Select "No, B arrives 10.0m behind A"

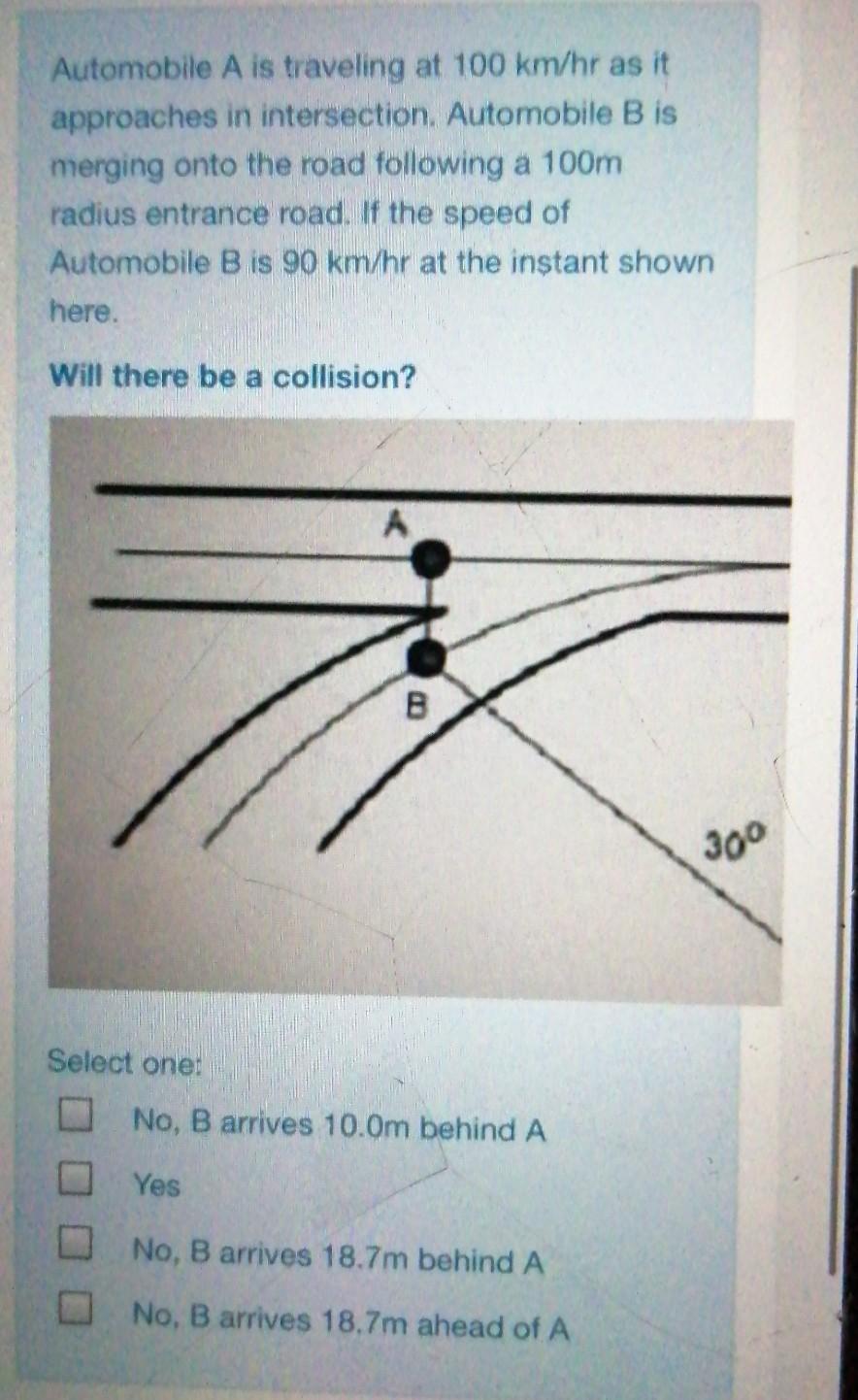coord(75,1117)
